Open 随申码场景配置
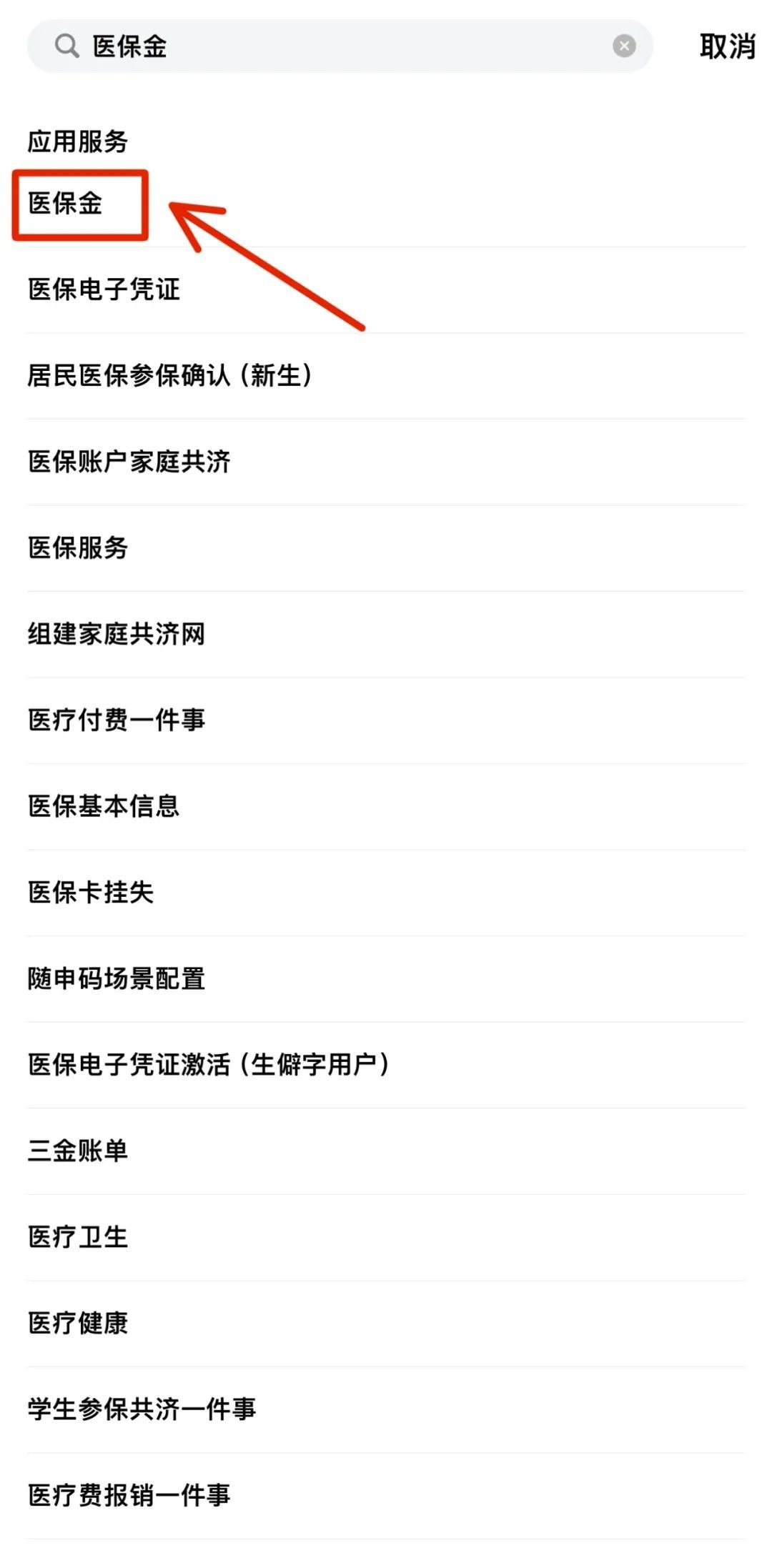This screenshot has height=1568, width=772. click(x=117, y=978)
